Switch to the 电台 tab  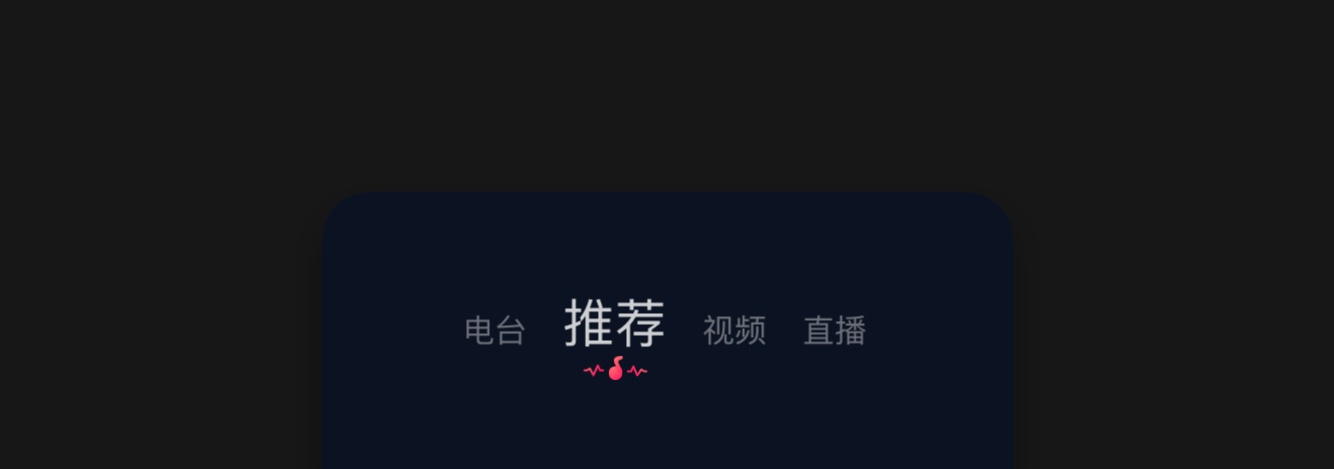tap(495, 330)
